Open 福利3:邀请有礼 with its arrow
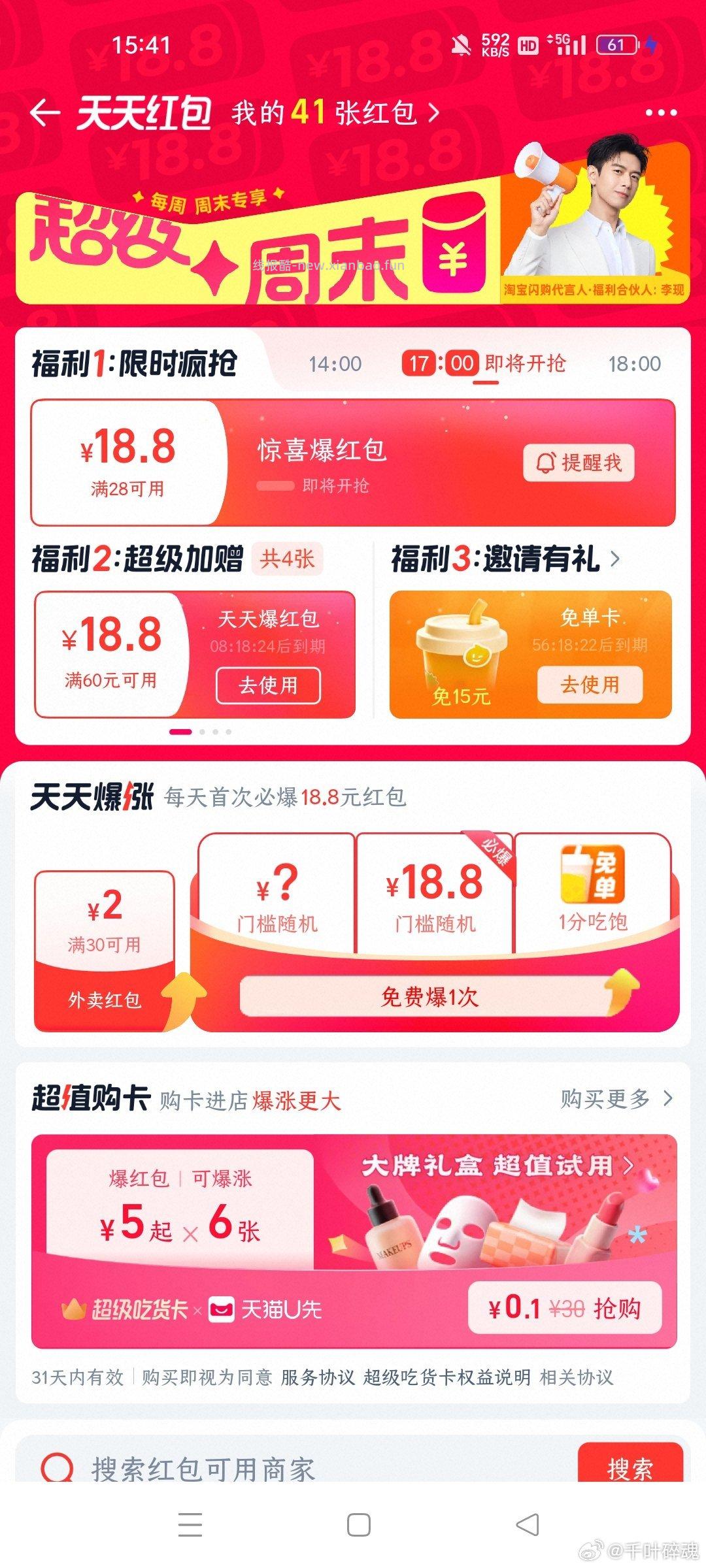Image resolution: width=706 pixels, height=1568 pixels. pos(617,560)
